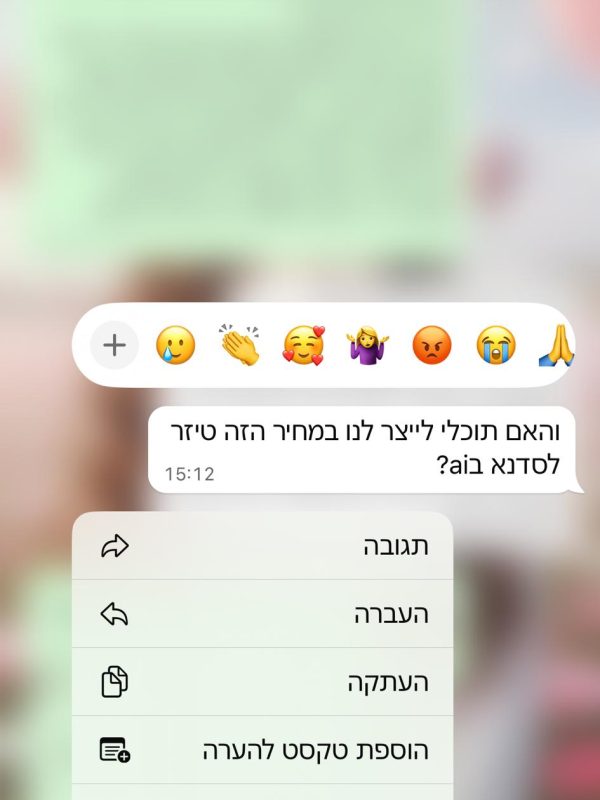This screenshot has height=800, width=600.
Task: Open more emoji reactions with plus
Action: point(115,346)
